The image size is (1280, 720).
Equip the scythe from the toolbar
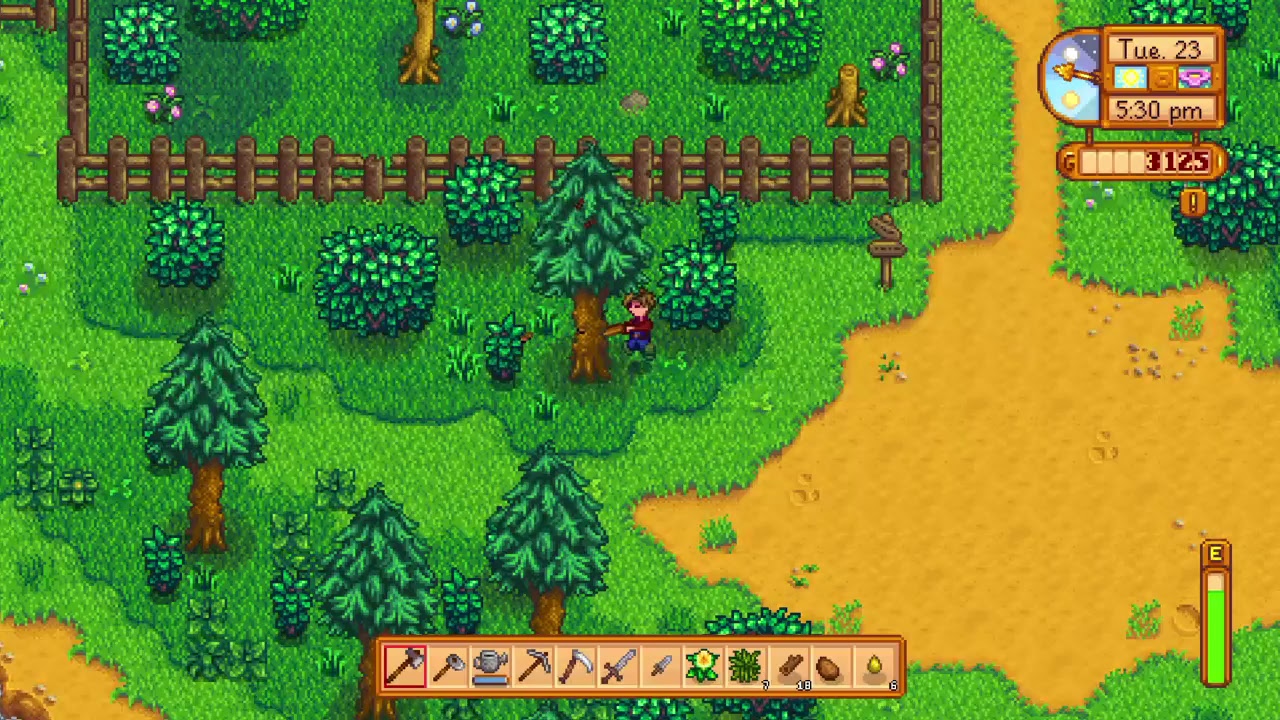(x=577, y=666)
